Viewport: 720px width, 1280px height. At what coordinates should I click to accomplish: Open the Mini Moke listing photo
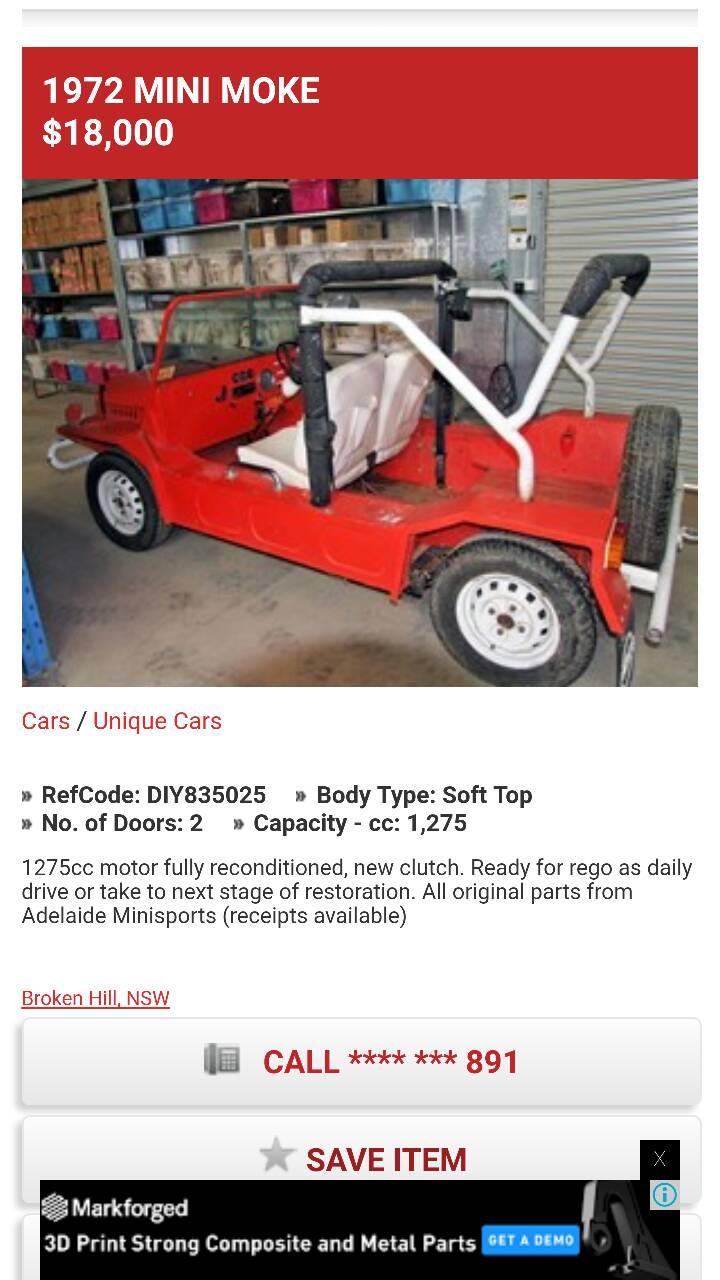click(x=360, y=432)
